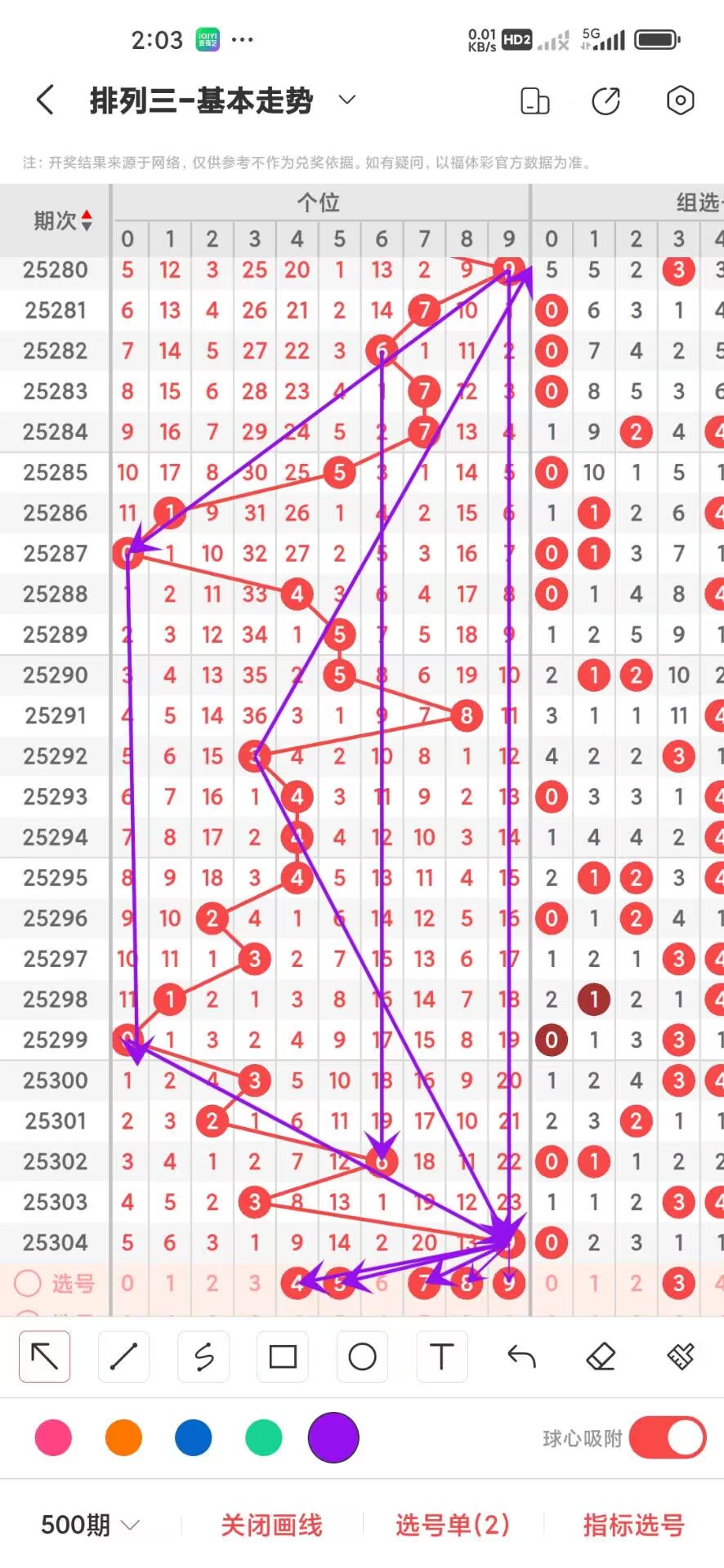The width and height of the screenshot is (724, 1568).
Task: Select the text tool
Action: [x=441, y=1356]
